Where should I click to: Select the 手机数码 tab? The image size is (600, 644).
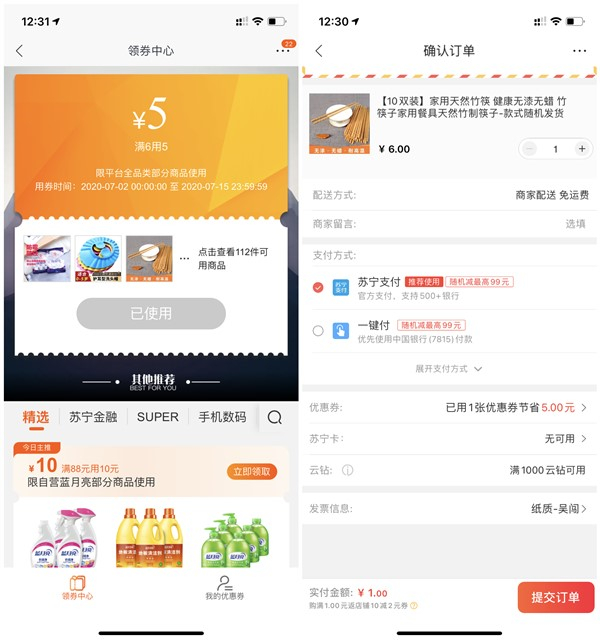tap(221, 417)
